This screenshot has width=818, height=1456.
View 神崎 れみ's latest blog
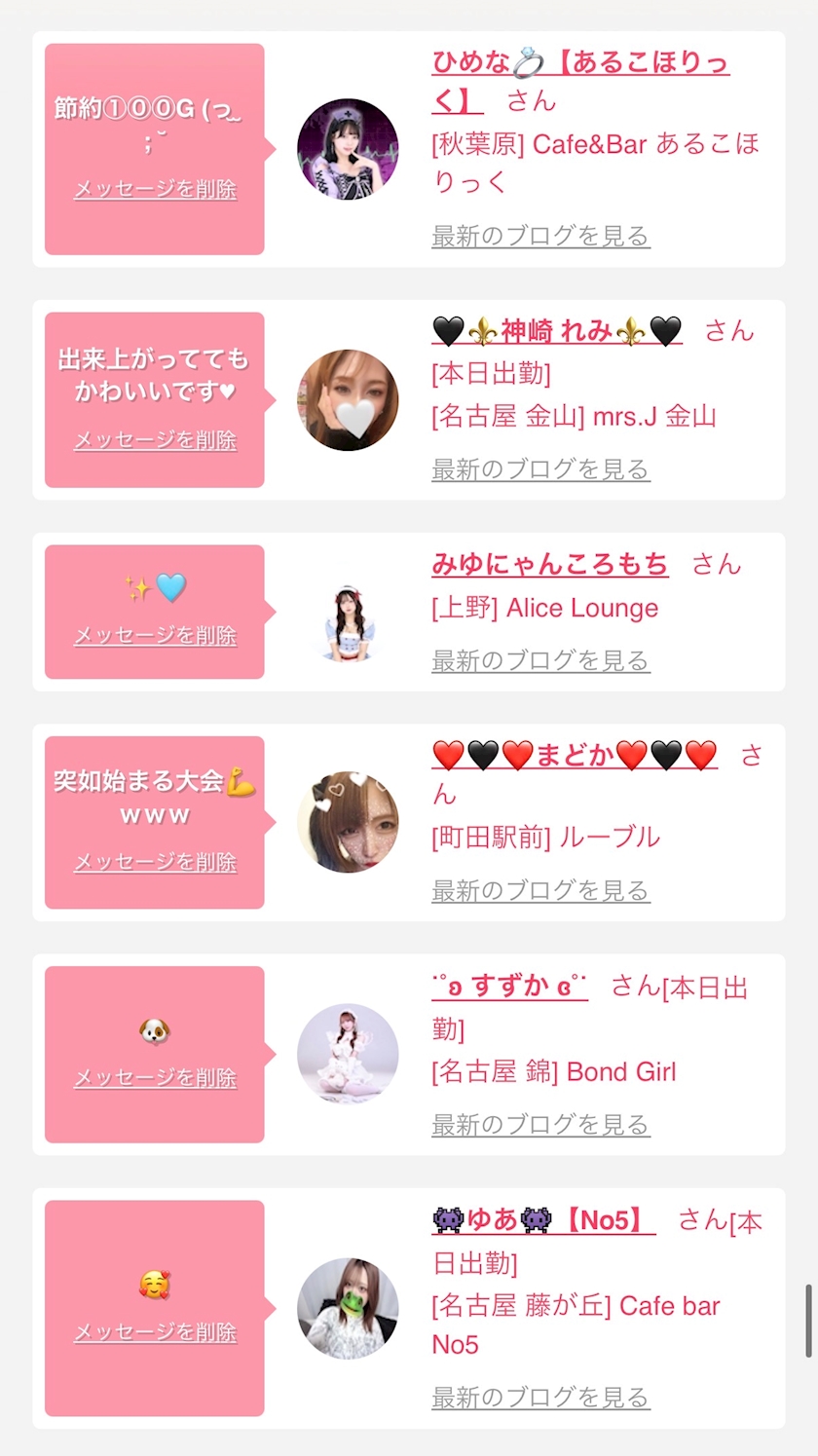click(x=540, y=469)
